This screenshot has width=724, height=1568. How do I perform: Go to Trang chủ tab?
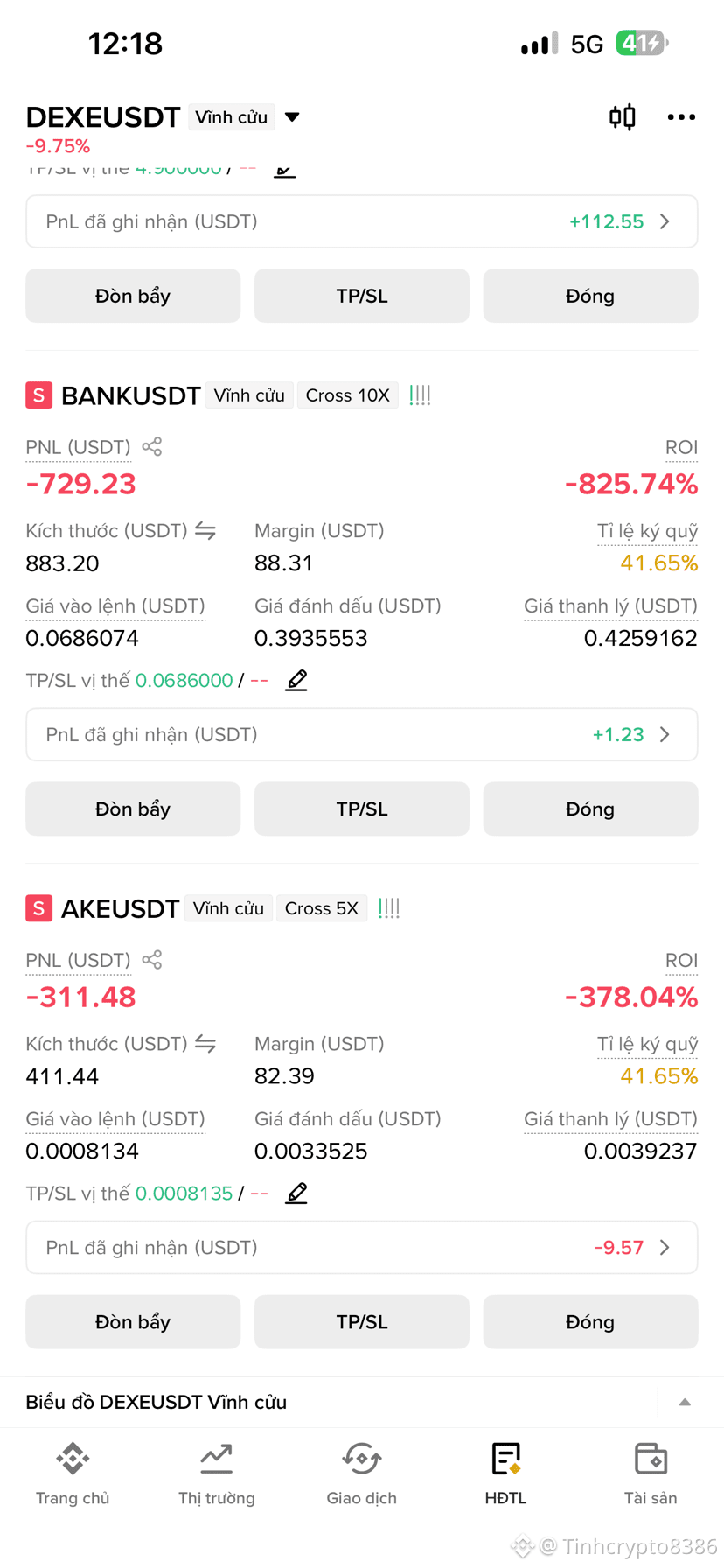click(x=73, y=1474)
